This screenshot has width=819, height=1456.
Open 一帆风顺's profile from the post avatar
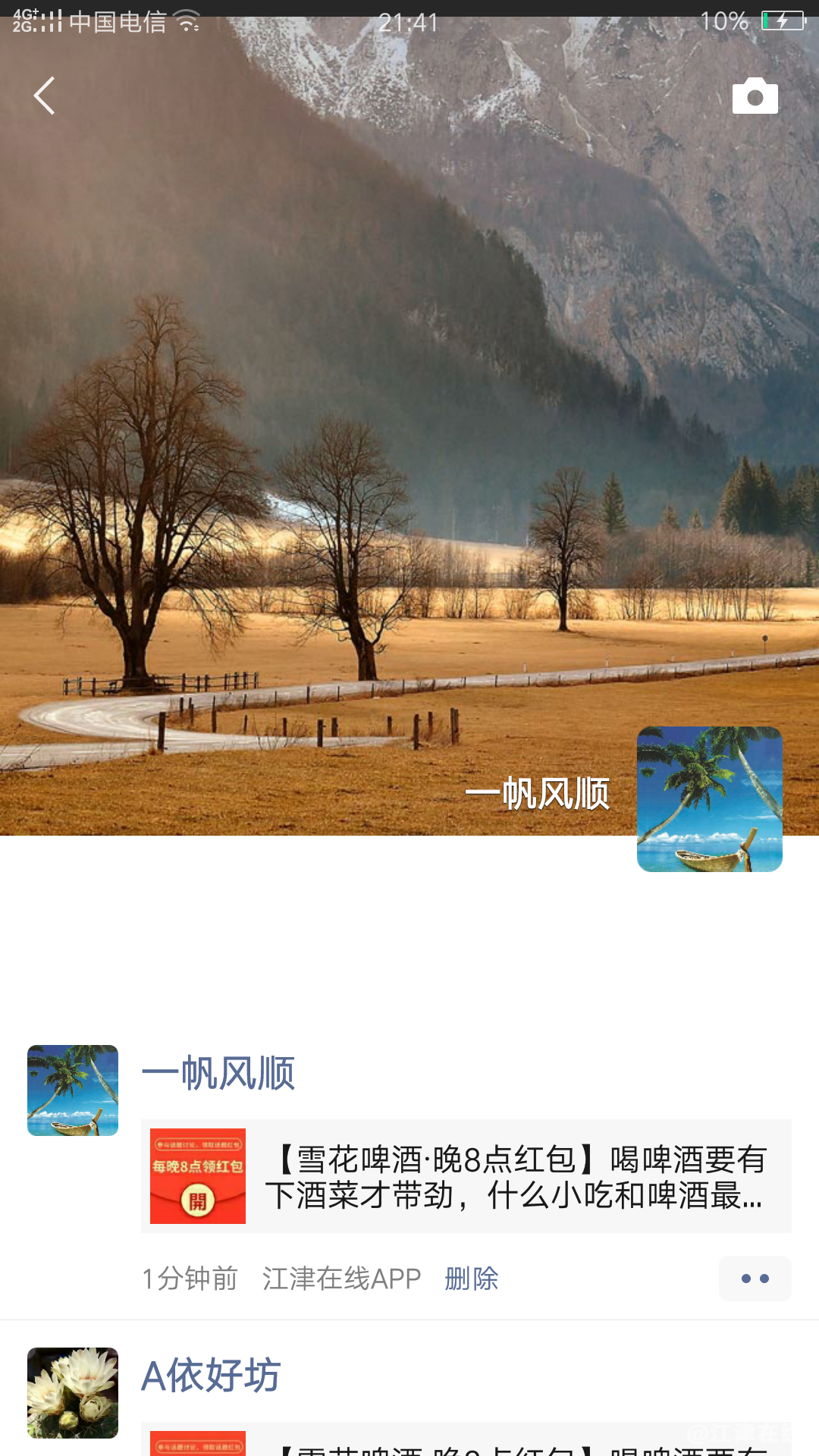coord(73,1090)
